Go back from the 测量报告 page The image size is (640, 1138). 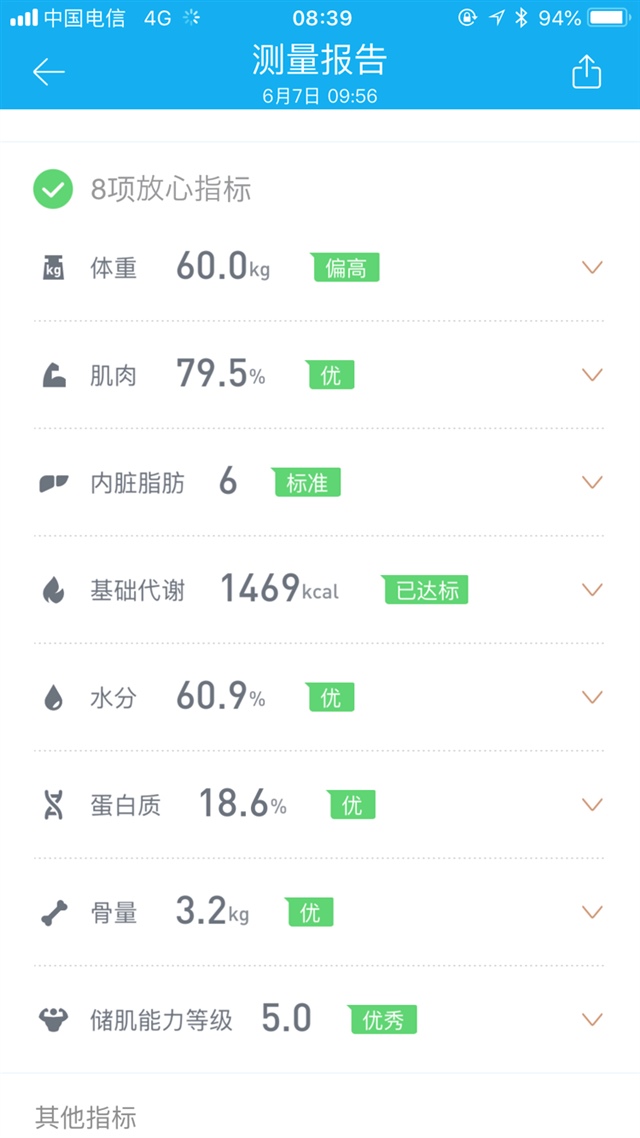[x=48, y=72]
